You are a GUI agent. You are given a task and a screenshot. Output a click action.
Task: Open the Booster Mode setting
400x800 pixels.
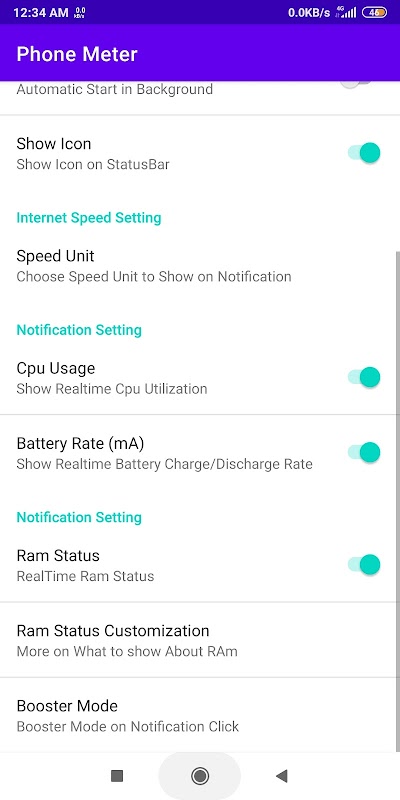tap(200, 715)
